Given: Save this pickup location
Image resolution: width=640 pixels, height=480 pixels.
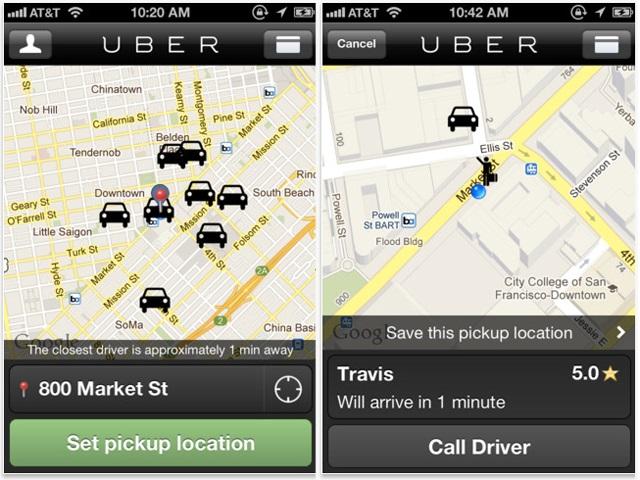Looking at the screenshot, I should 480,333.
